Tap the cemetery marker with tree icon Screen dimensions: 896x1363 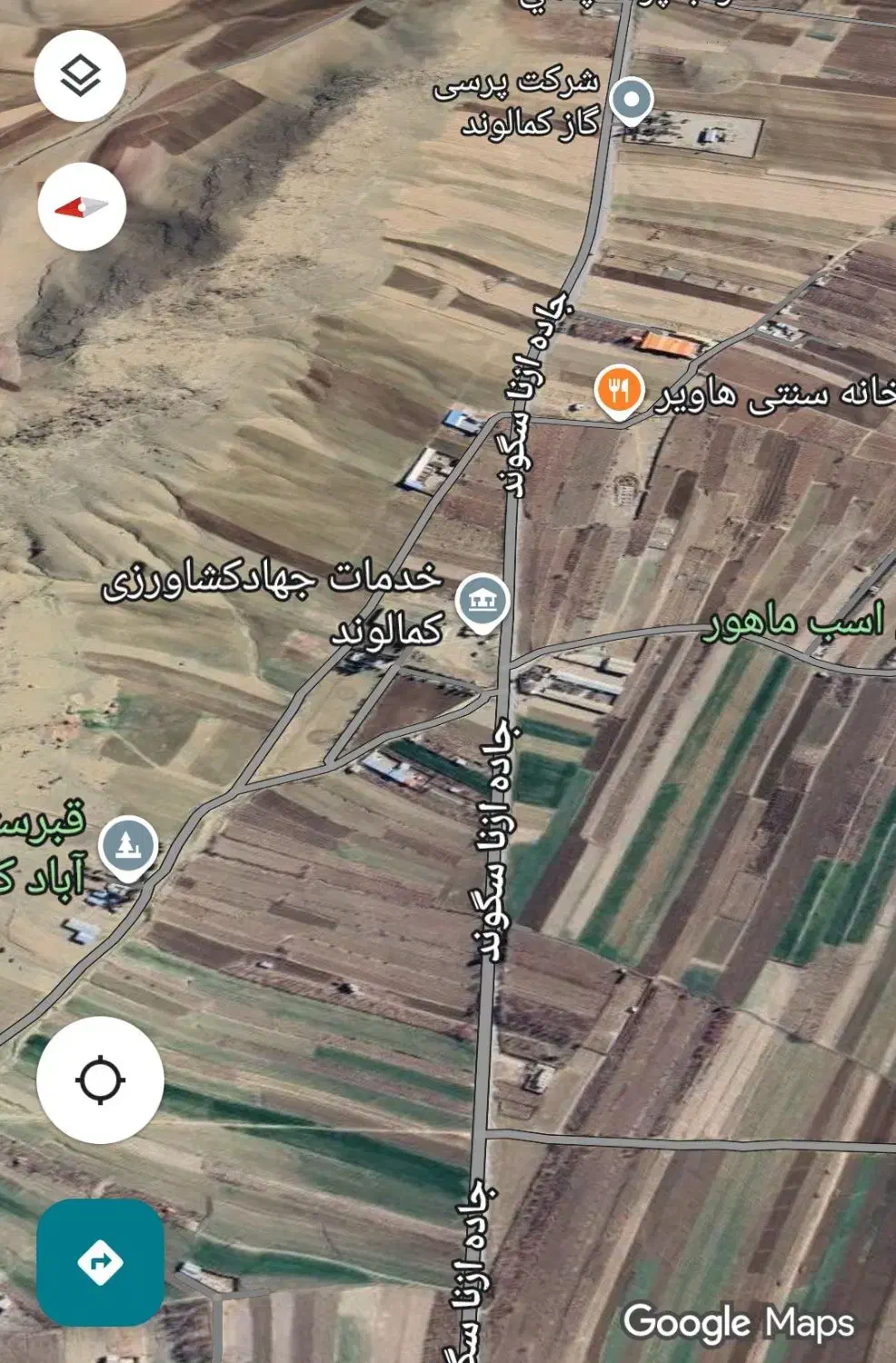(128, 846)
